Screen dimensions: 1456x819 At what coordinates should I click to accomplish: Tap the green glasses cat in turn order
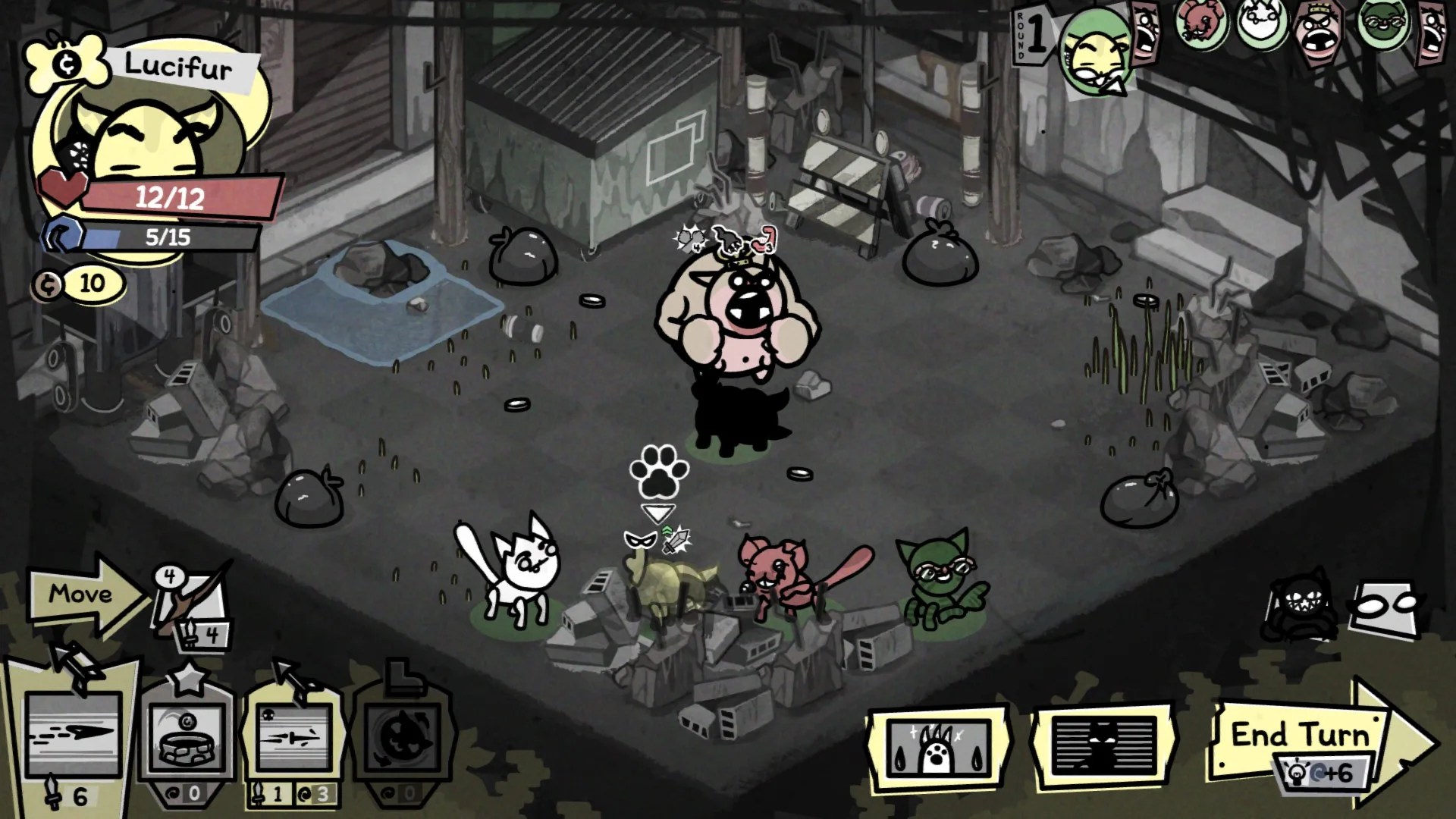(x=1385, y=23)
